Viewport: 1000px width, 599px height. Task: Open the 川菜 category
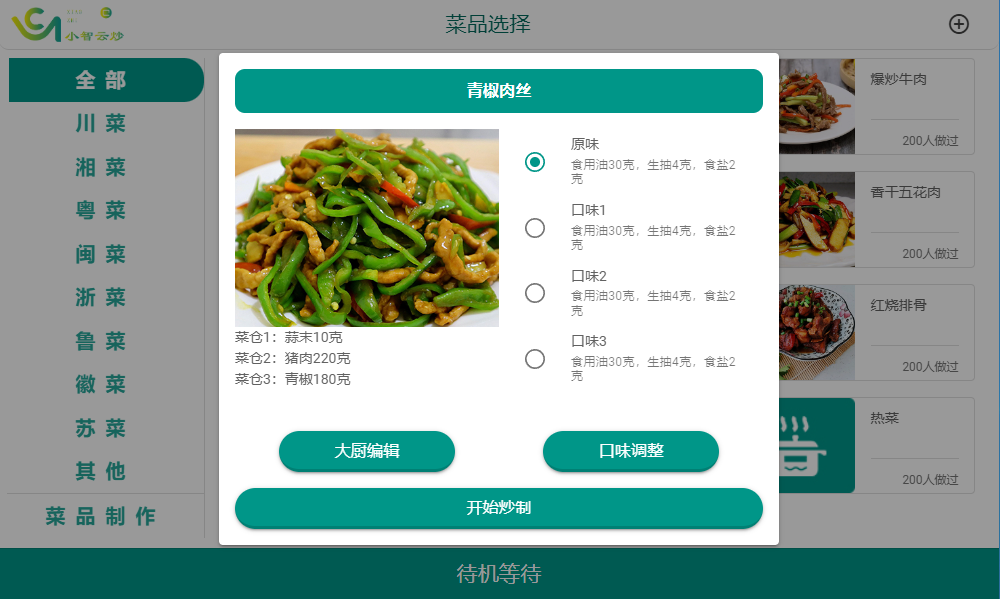click(x=101, y=124)
